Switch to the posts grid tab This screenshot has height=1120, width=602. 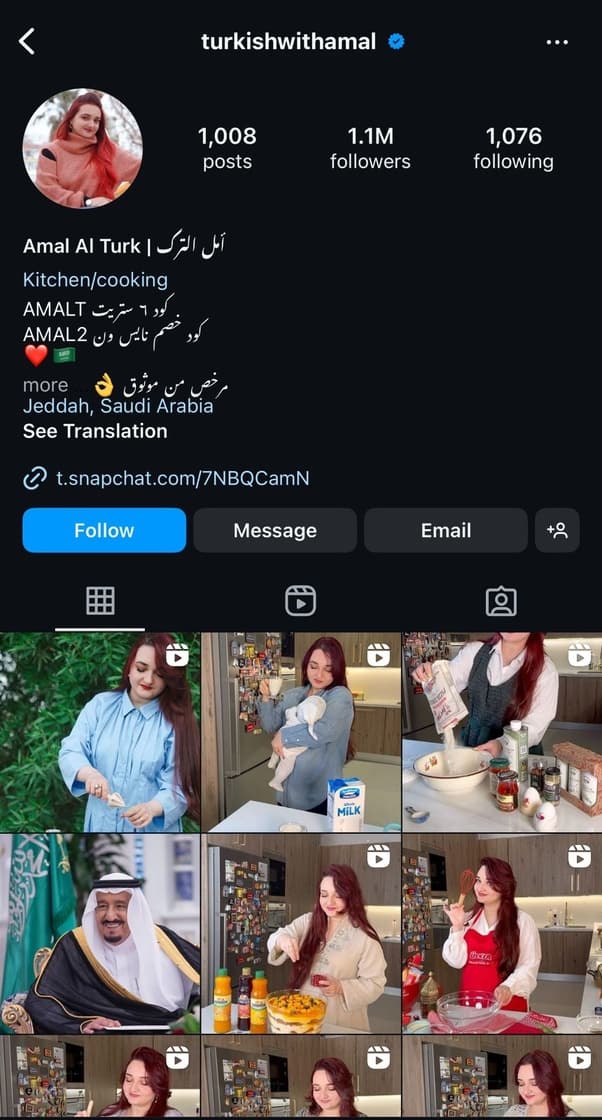100,600
